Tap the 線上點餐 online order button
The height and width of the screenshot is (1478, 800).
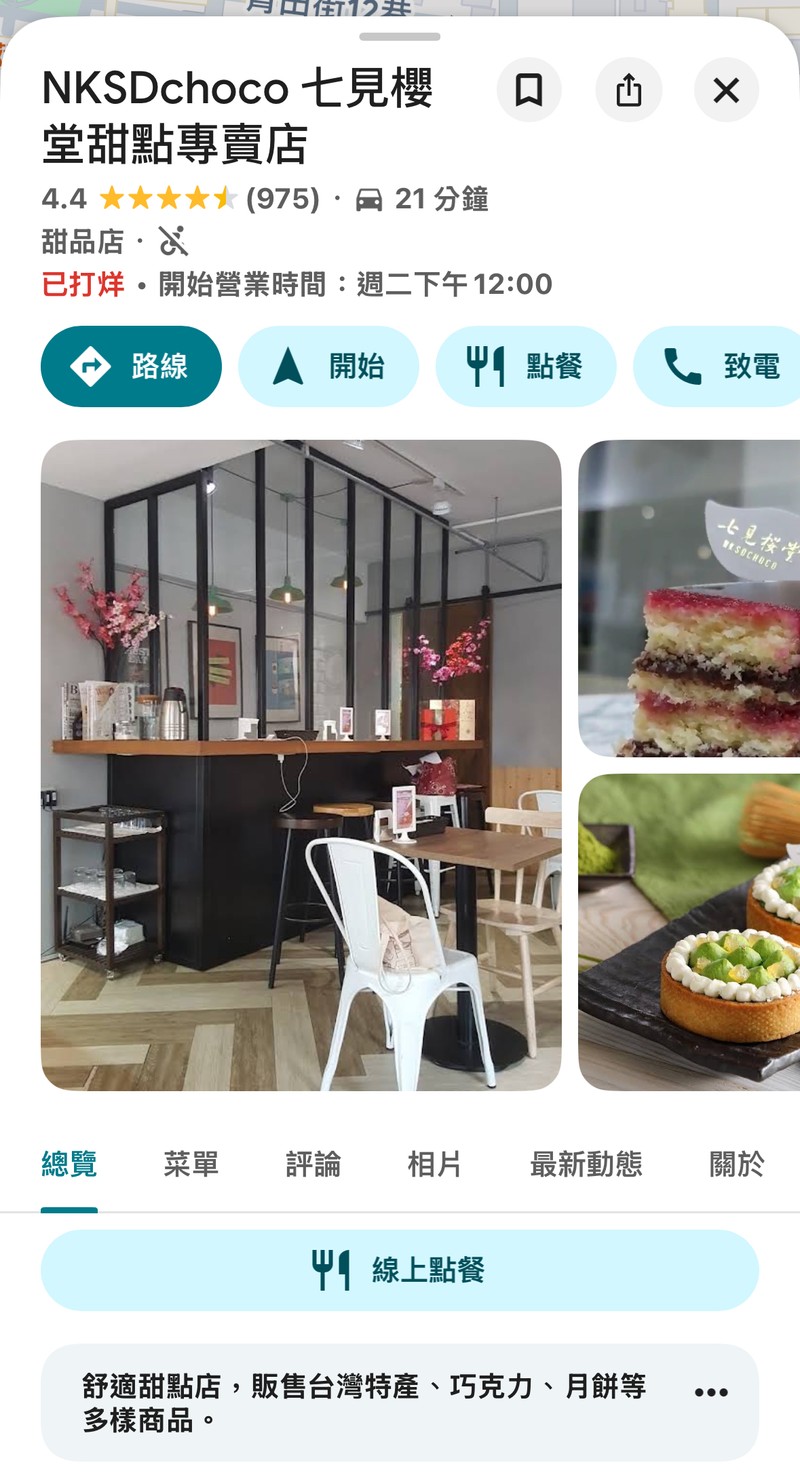[x=400, y=1270]
